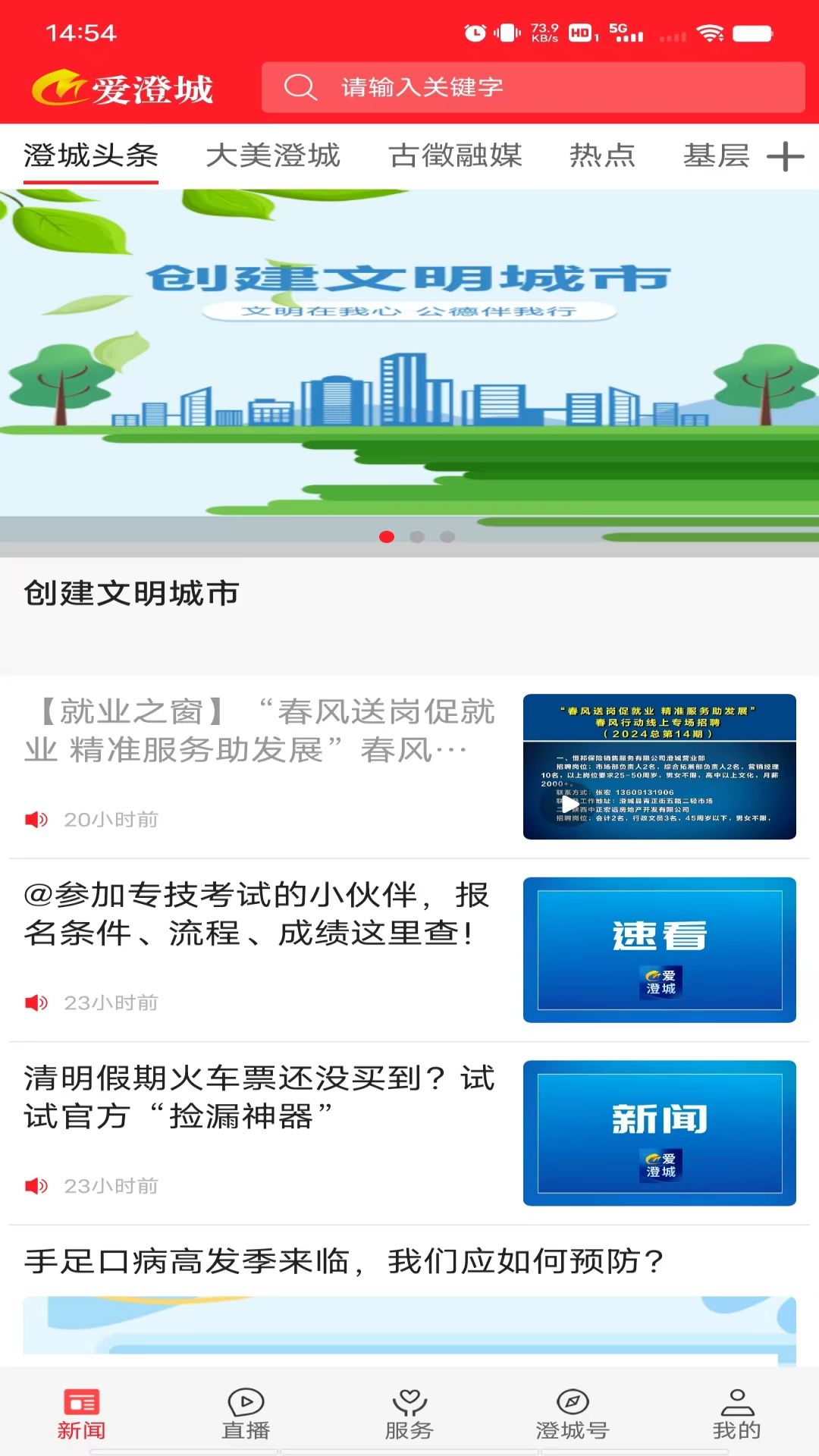Tap the plus icon to add channels
The width and height of the screenshot is (819, 1456).
787,158
